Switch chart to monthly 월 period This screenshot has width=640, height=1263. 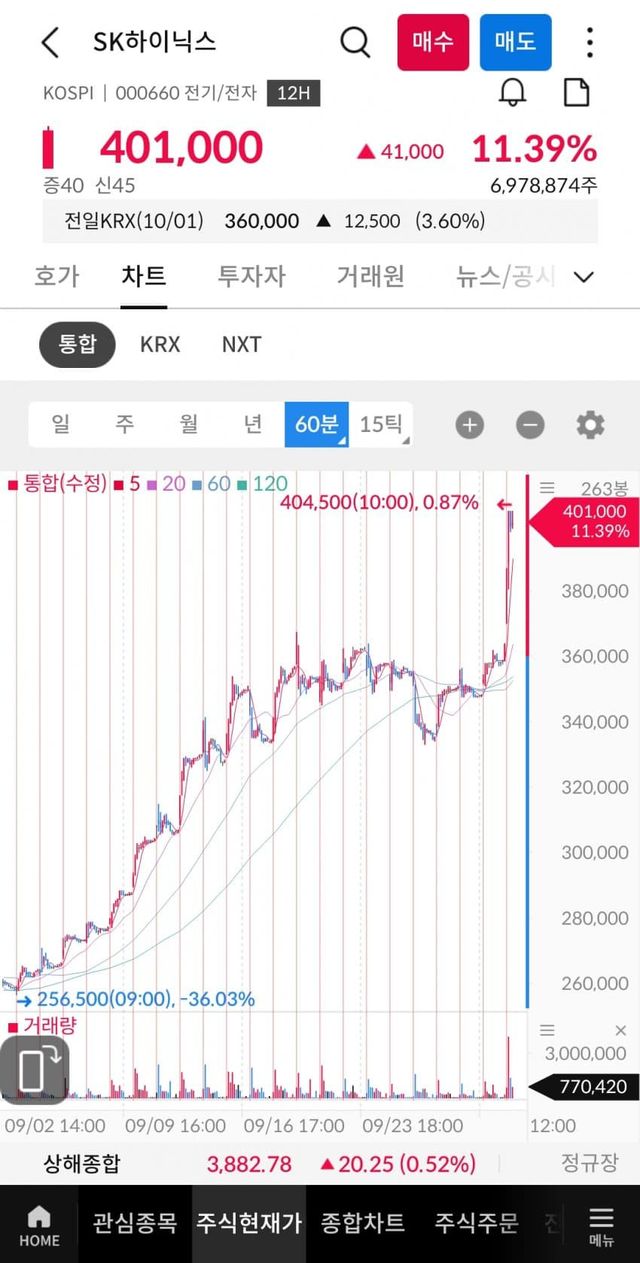point(189,424)
